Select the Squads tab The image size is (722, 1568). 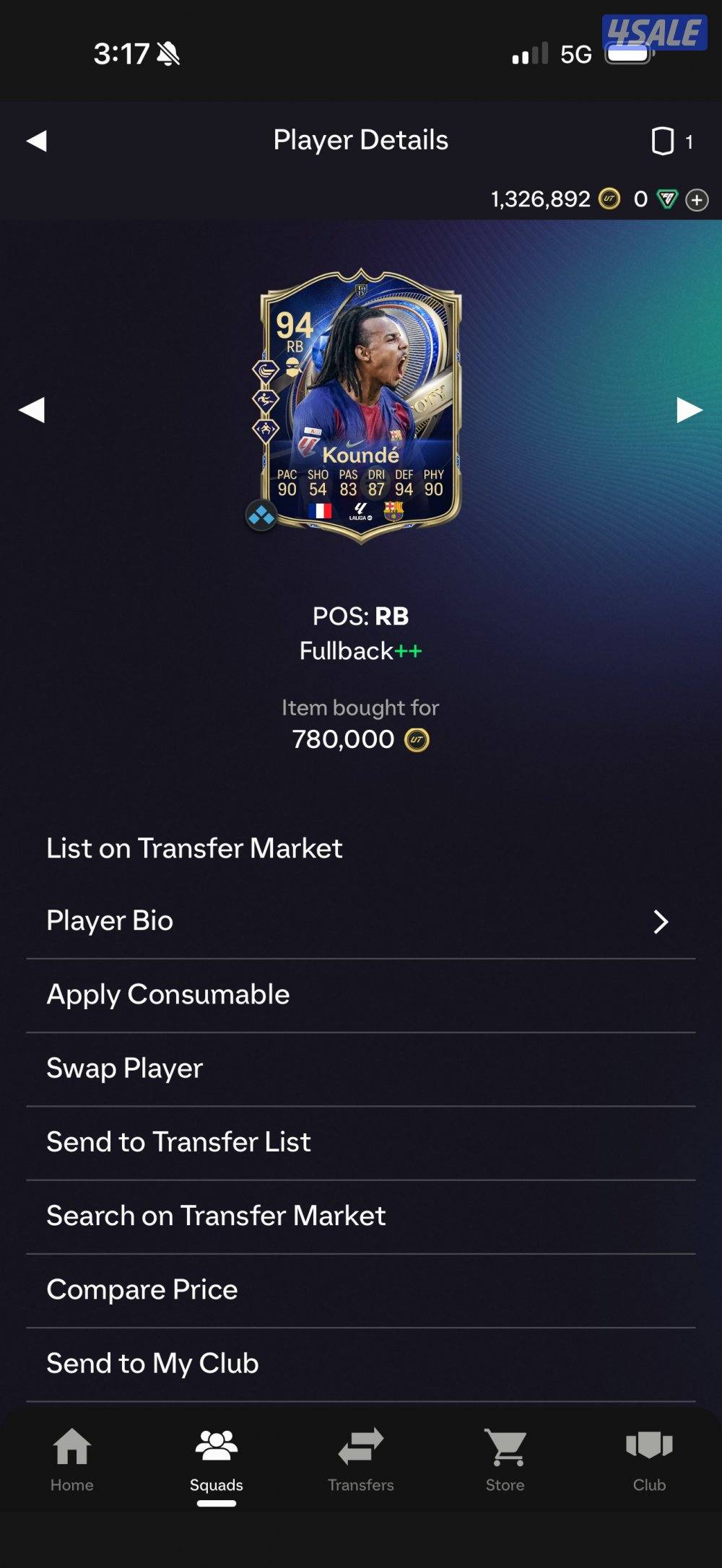(216, 1460)
